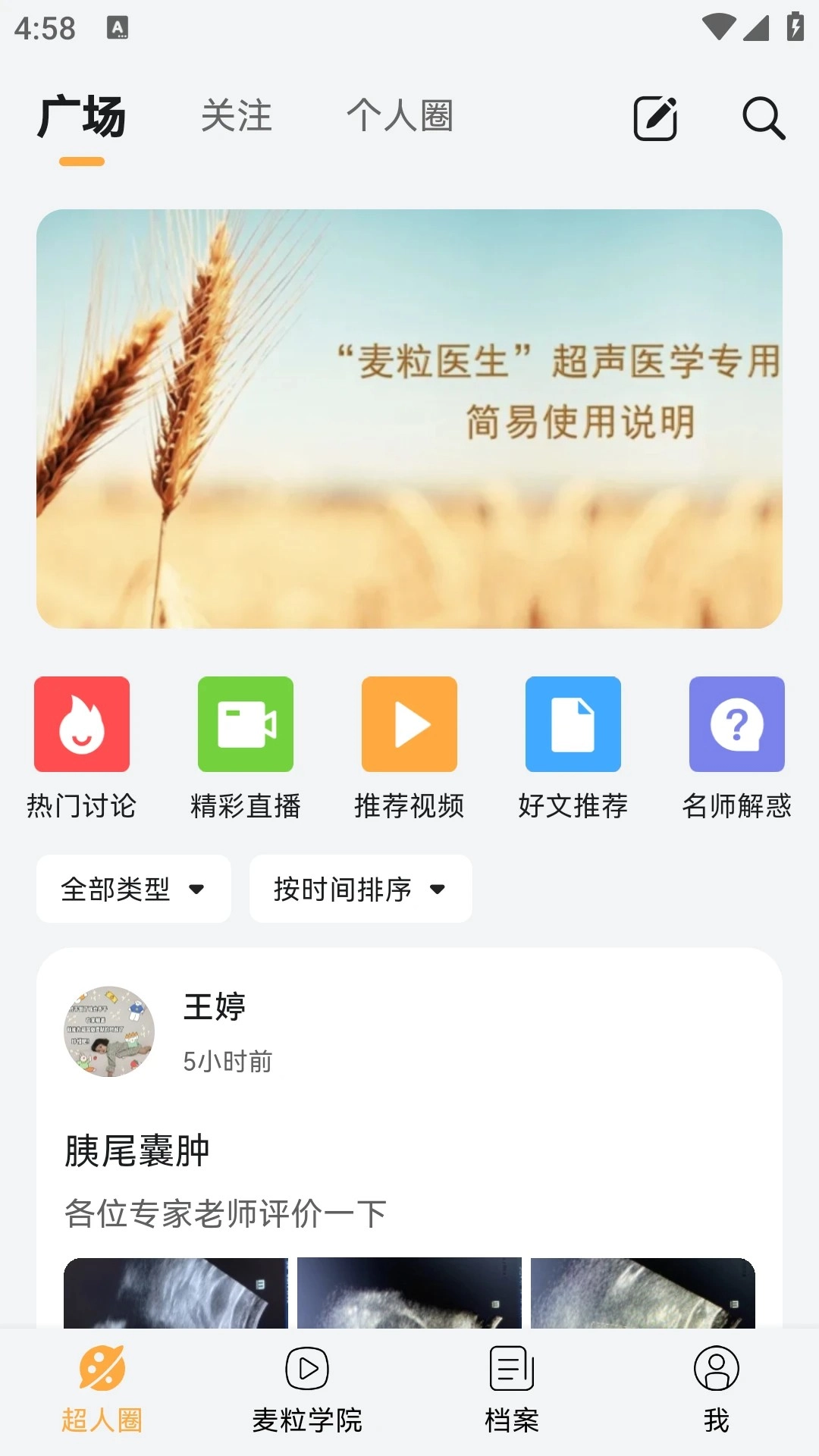Open 好文推荐 article recommendations
This screenshot has height=1456, width=819.
pos(573,724)
